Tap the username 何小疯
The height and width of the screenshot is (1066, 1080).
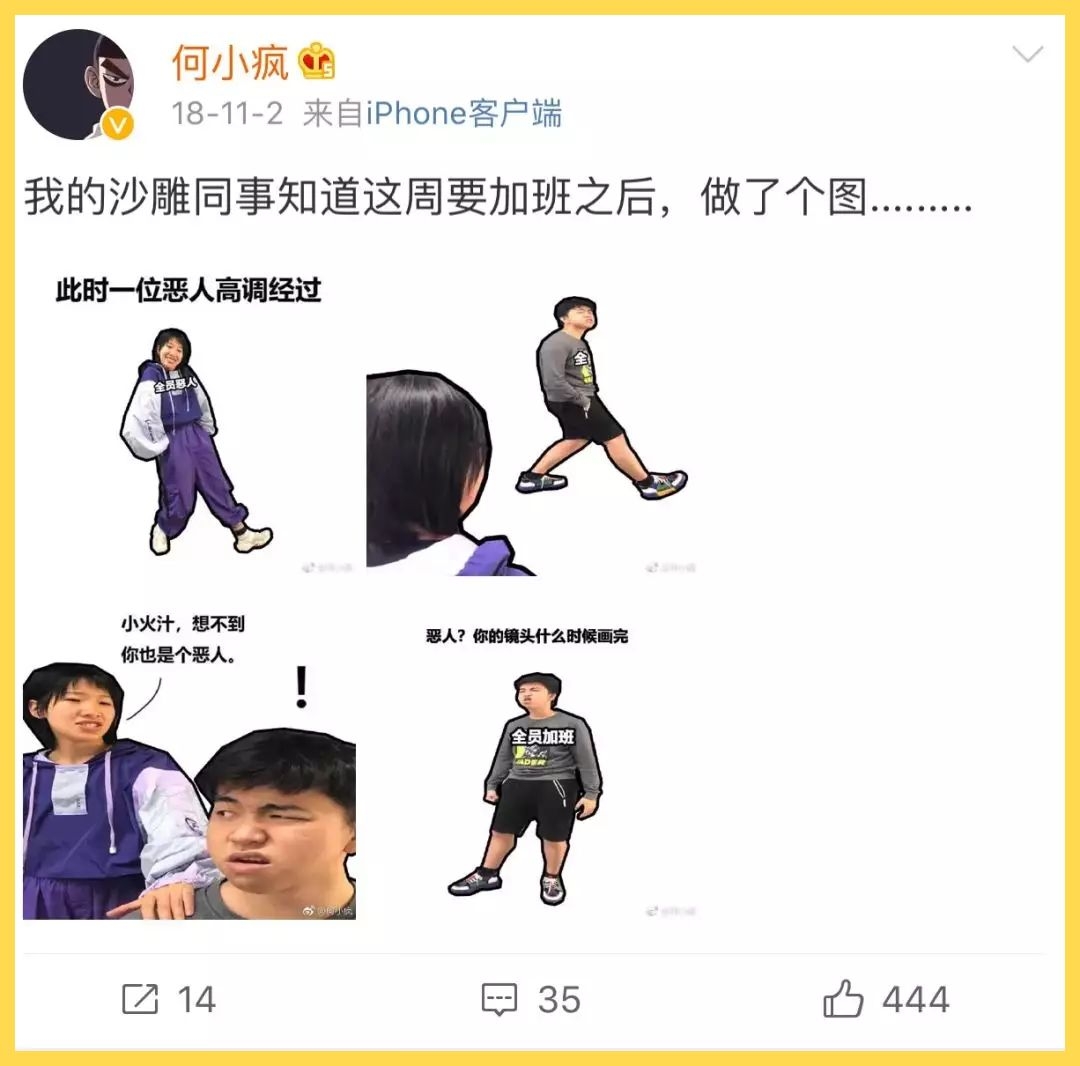click(x=229, y=62)
